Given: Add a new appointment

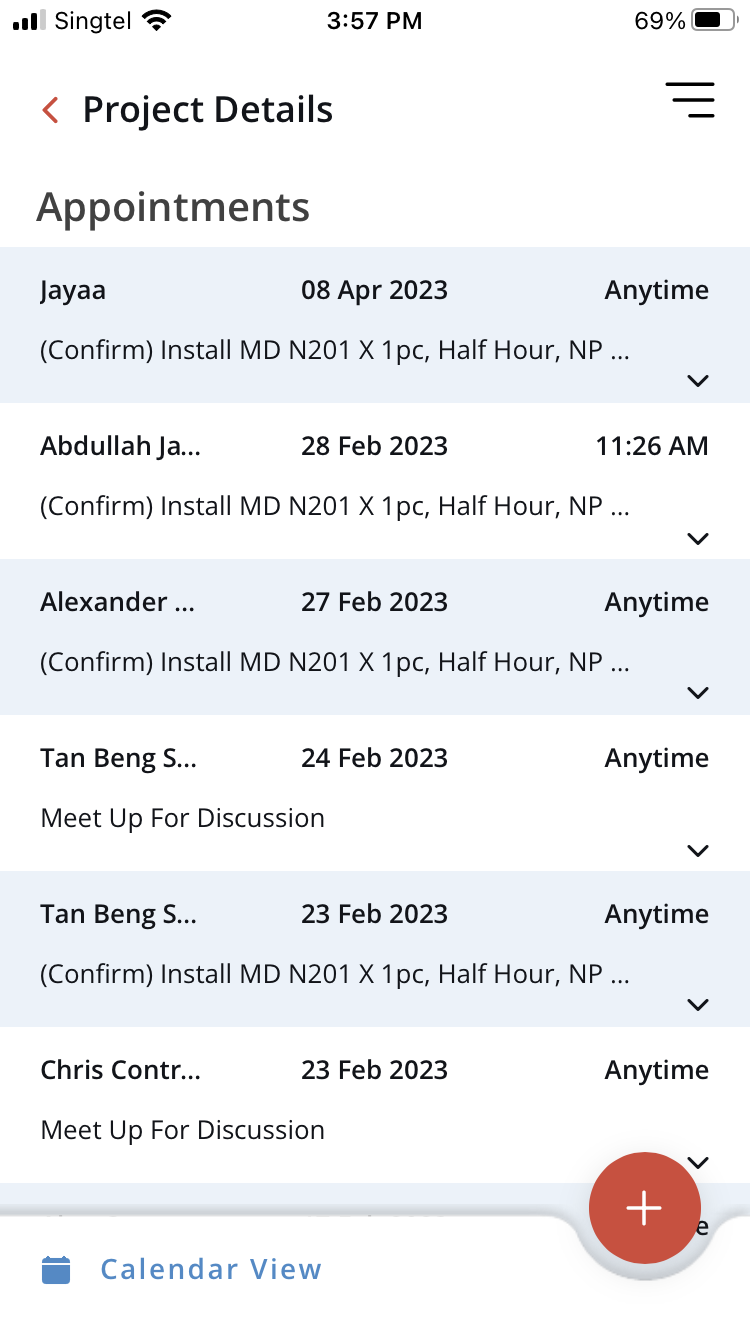Looking at the screenshot, I should [x=644, y=1207].
